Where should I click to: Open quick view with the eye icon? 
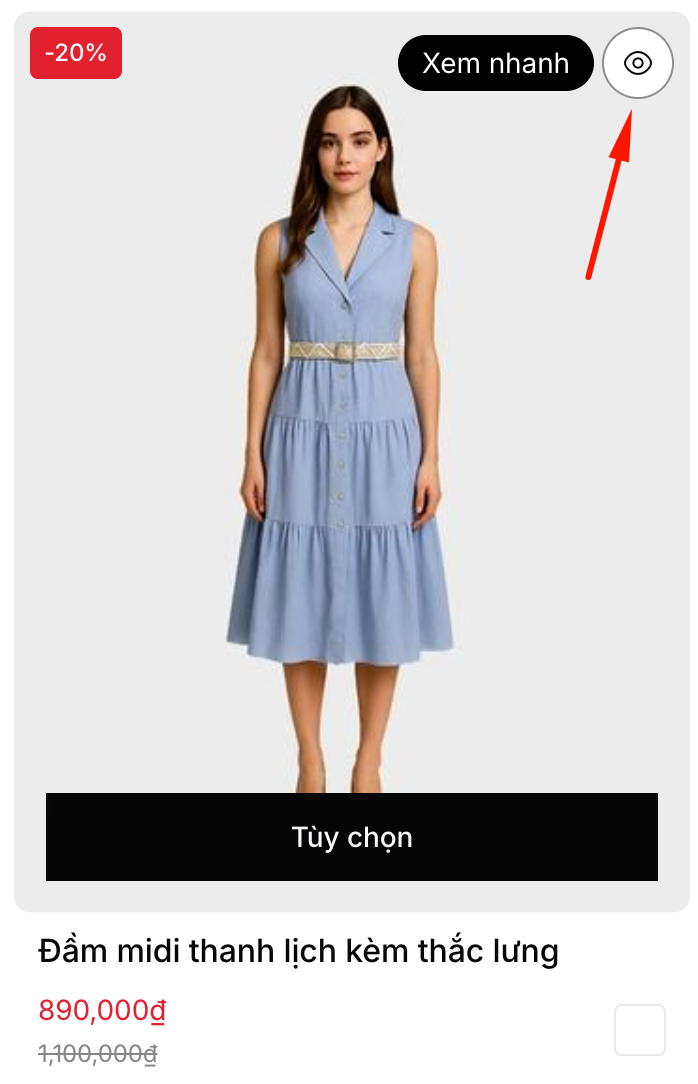coord(637,63)
